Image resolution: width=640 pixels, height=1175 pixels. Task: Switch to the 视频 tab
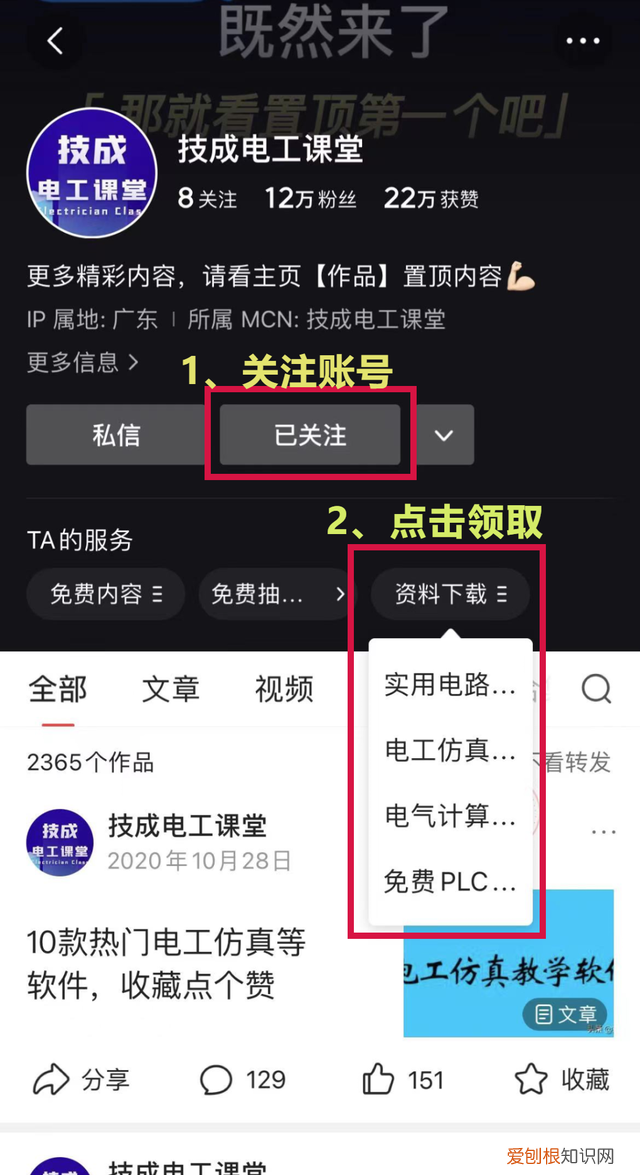tap(284, 689)
